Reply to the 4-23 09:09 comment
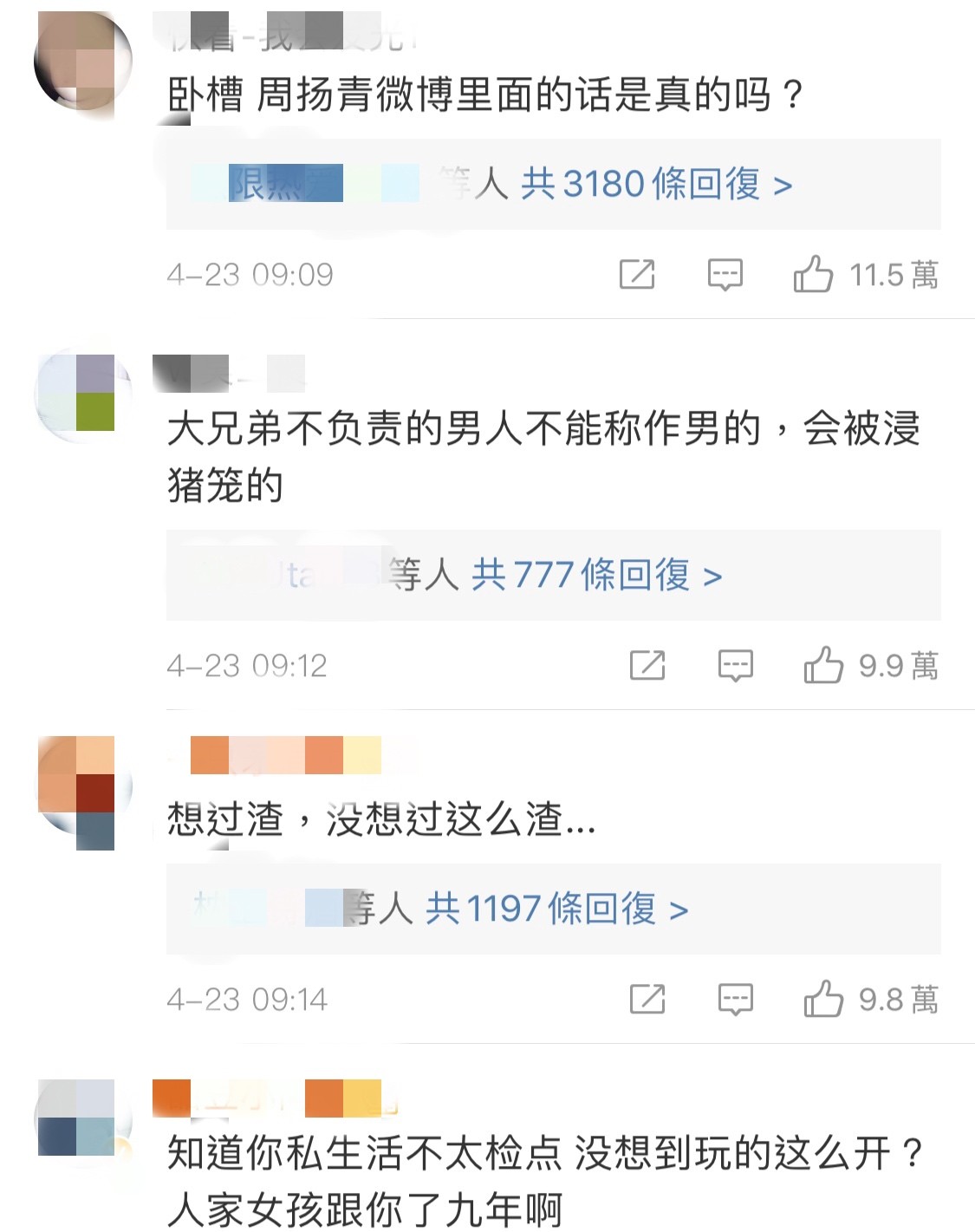Screen dimensions: 975x1232 click(725, 275)
